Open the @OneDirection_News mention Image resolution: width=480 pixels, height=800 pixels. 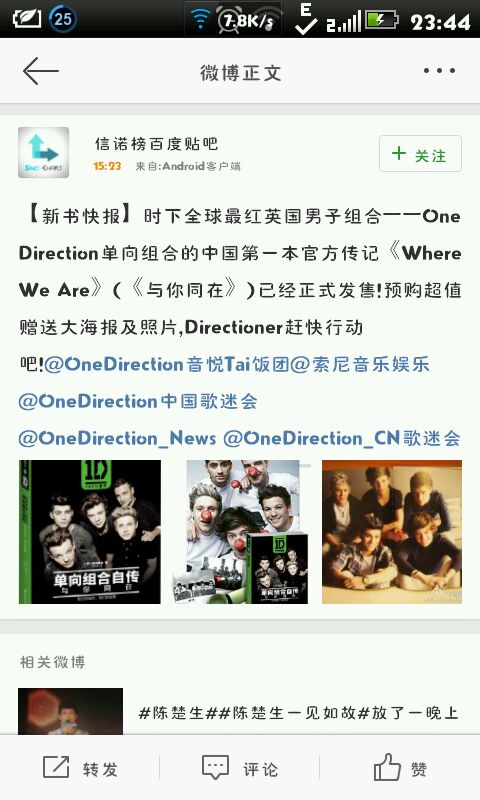[x=117, y=438]
